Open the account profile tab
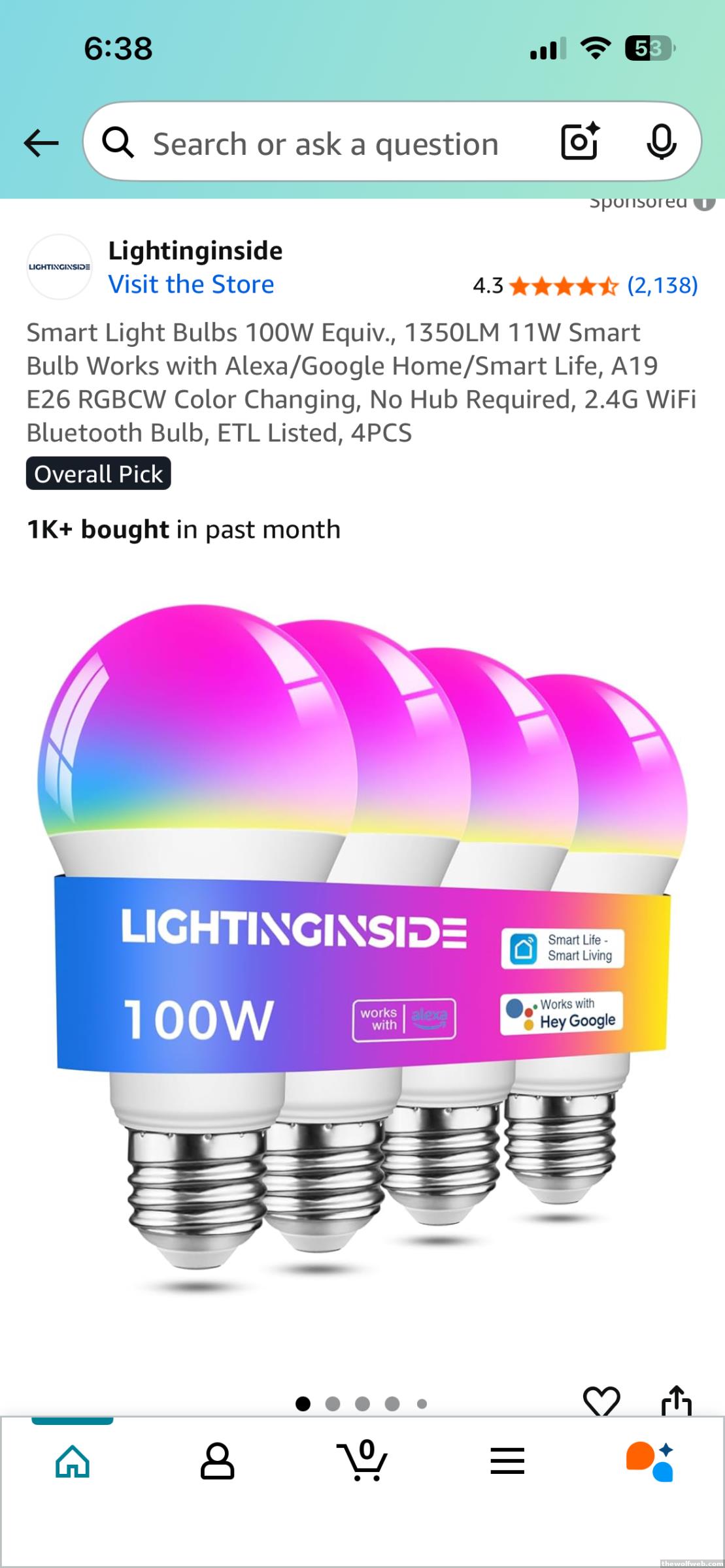 coord(217,1462)
